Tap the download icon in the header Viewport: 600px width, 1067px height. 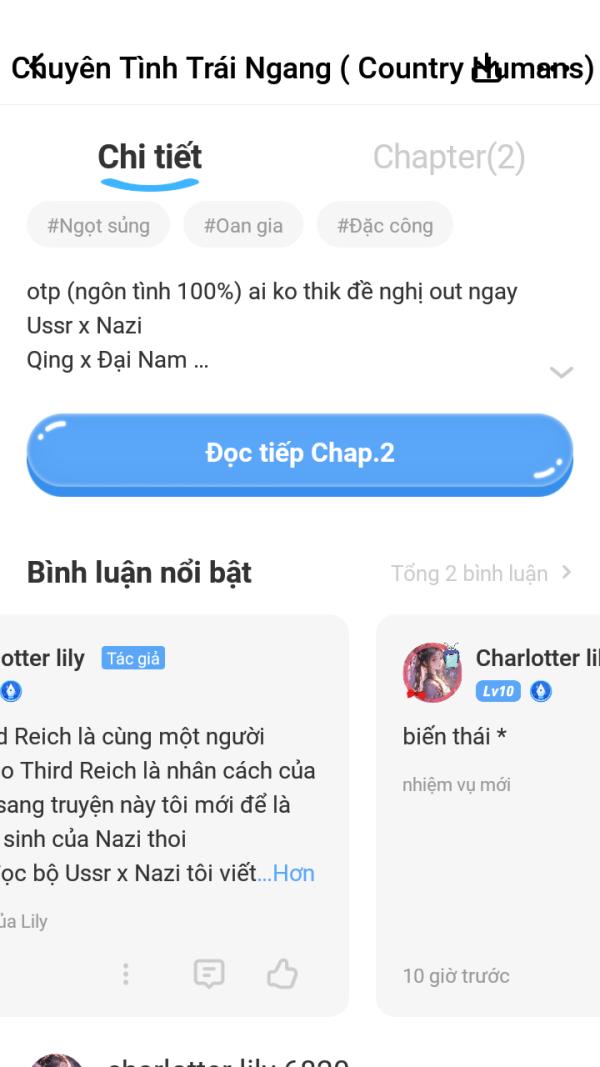click(486, 68)
